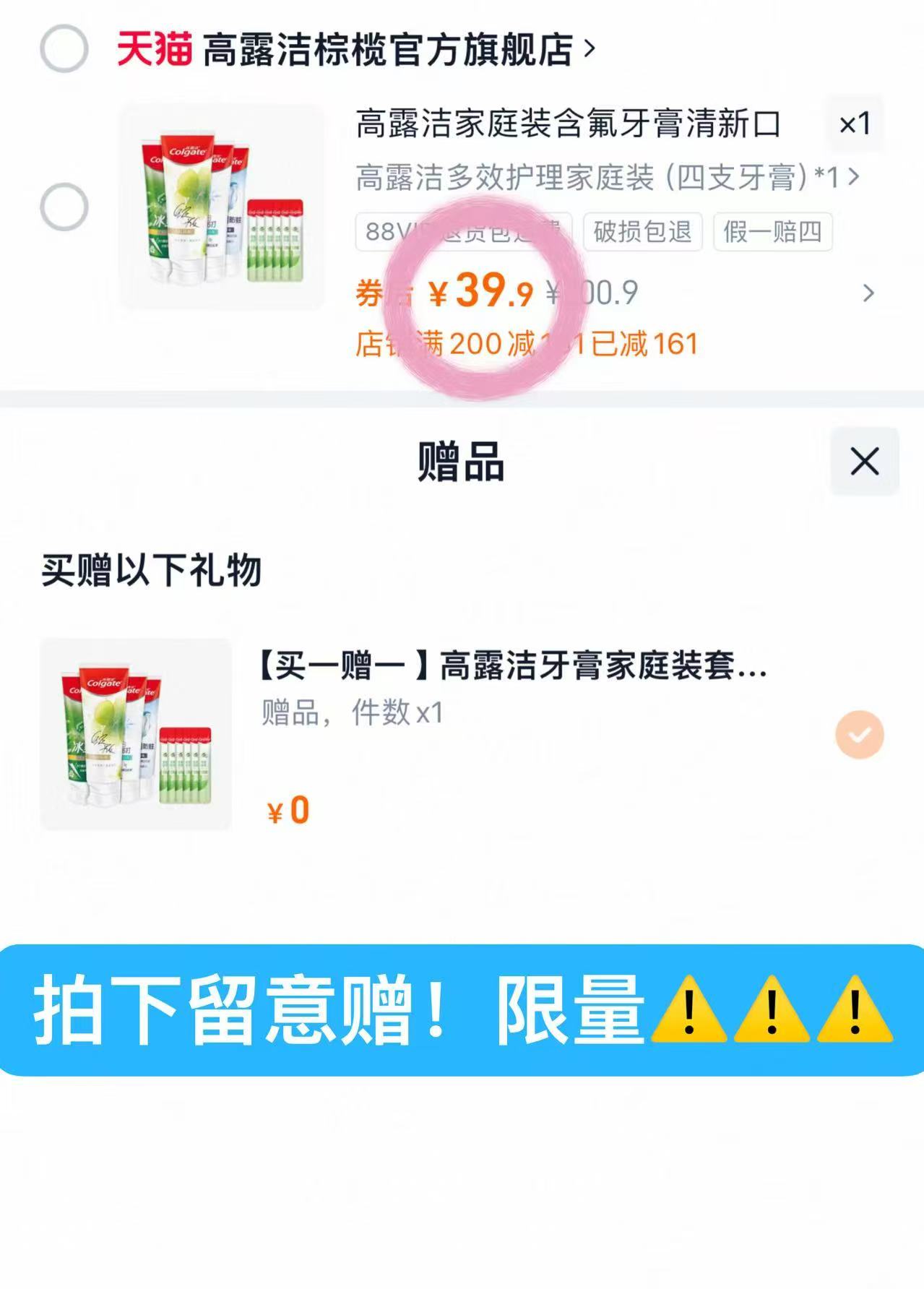Click the orange checkmark on the gift item
The height and width of the screenshot is (1289, 924).
tap(860, 734)
